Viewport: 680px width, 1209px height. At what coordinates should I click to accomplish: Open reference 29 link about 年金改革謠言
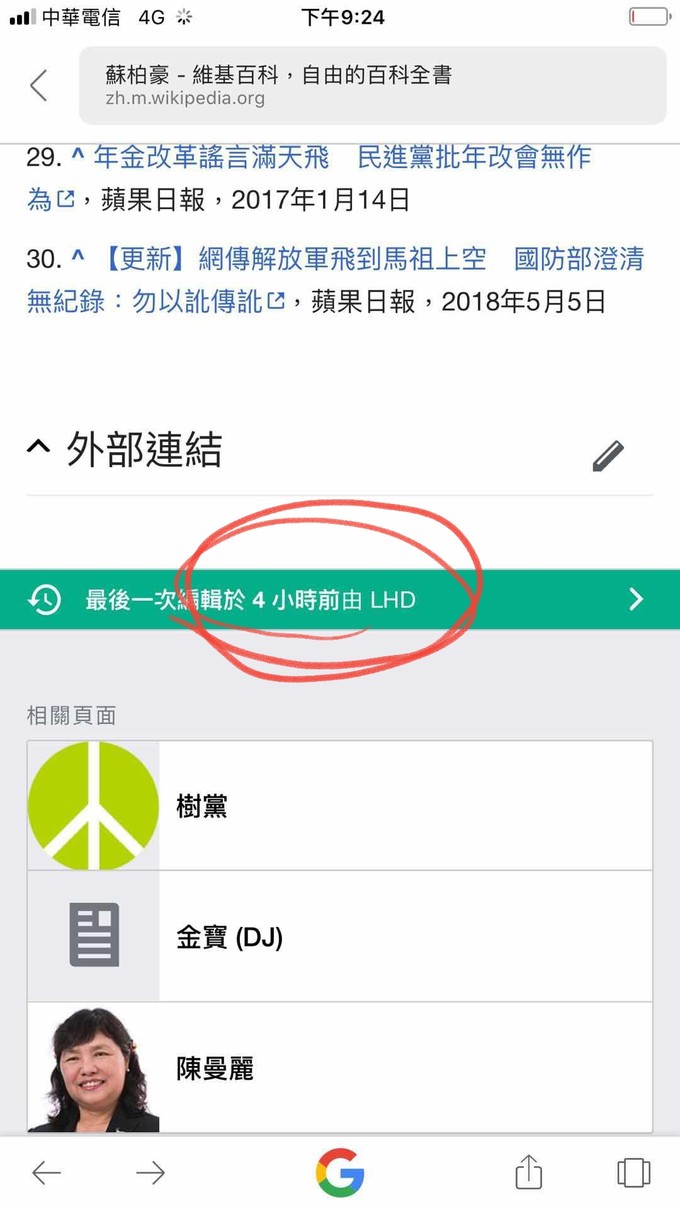coord(340,157)
